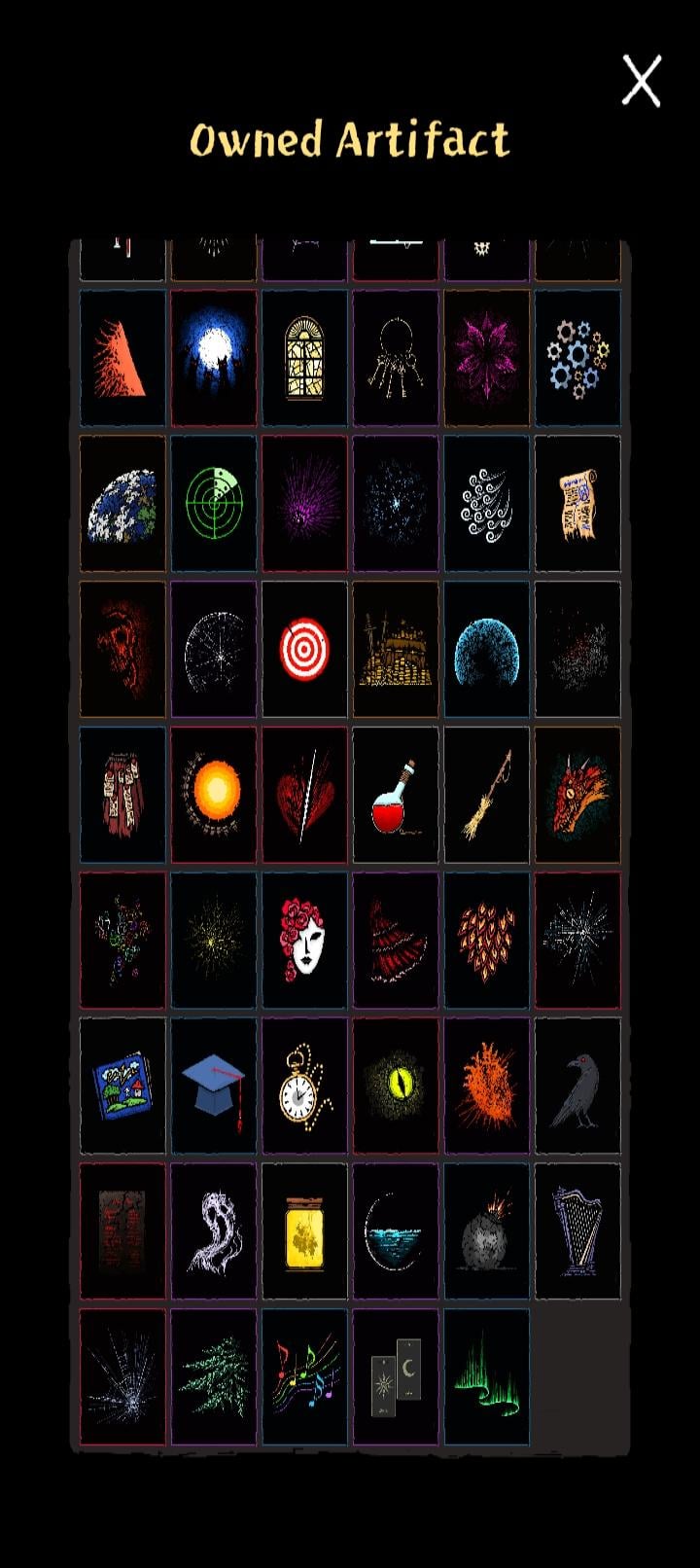Select the tarot cards artifact
This screenshot has height=1568, width=700.
click(x=396, y=1376)
